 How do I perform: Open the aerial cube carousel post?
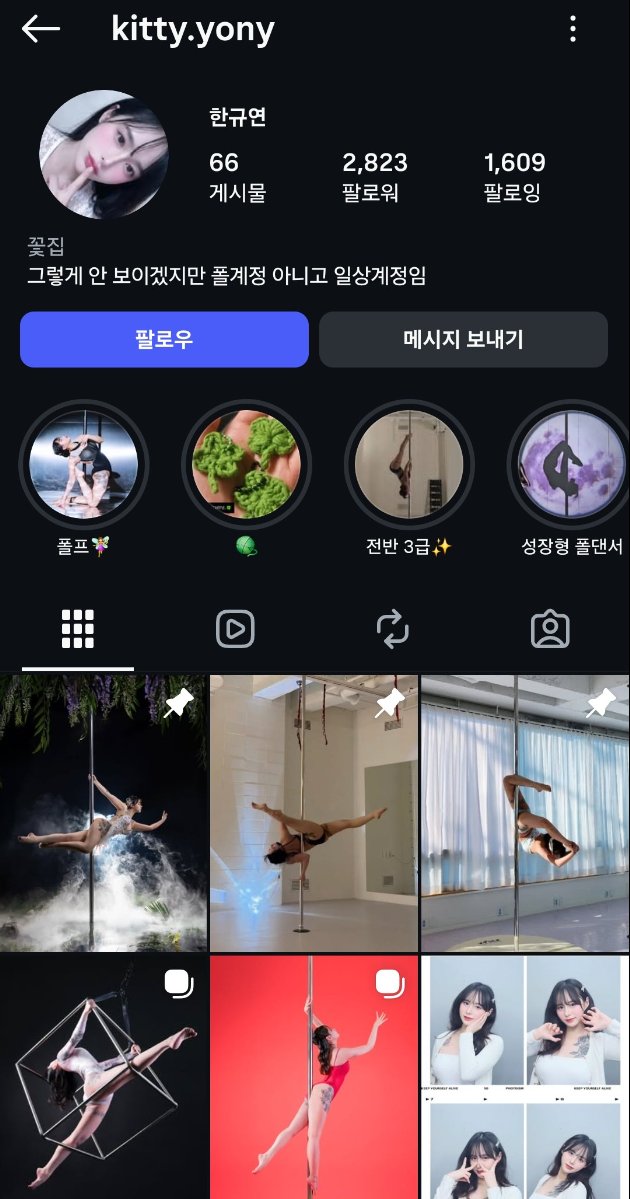[104, 1077]
